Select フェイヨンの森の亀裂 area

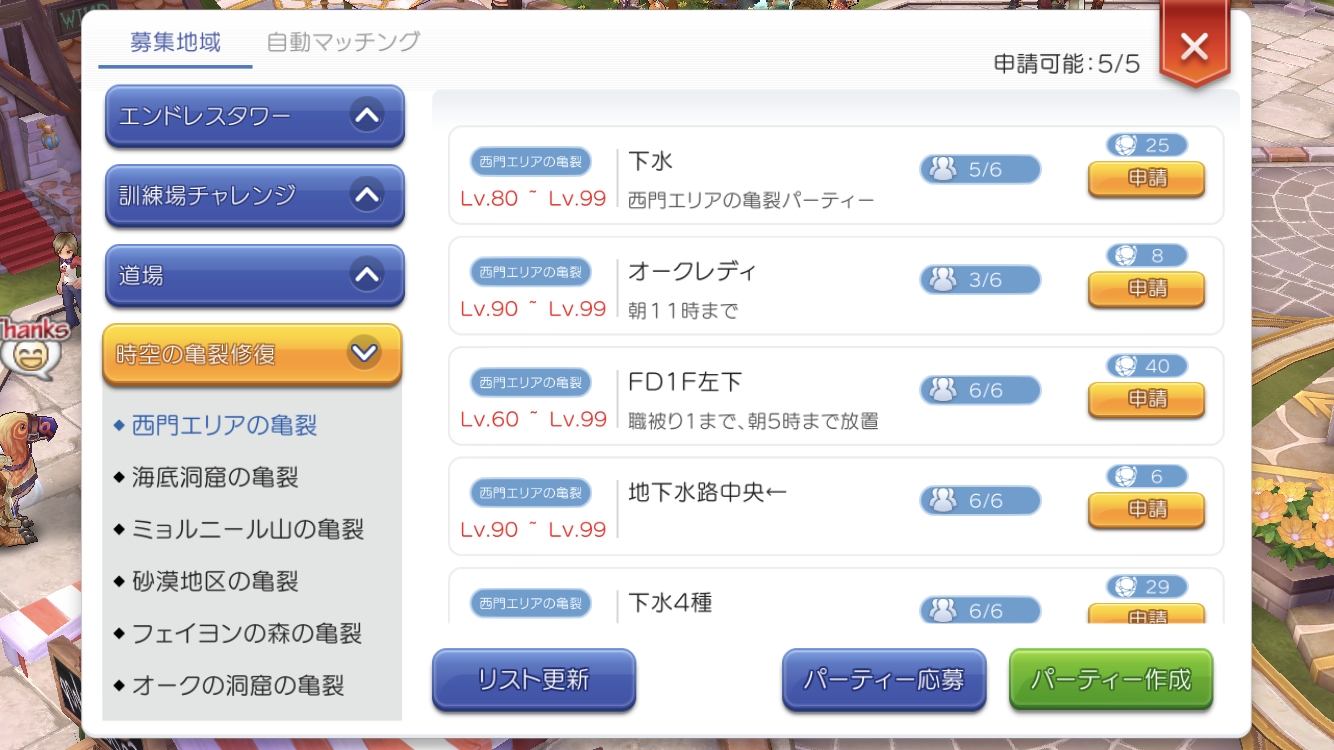(x=246, y=633)
